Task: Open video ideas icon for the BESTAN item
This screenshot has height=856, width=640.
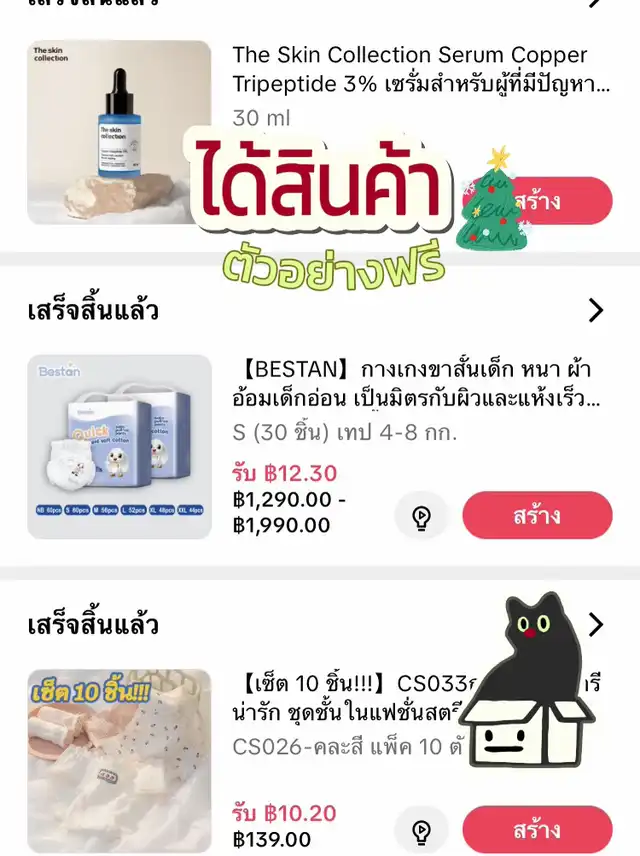Action: click(x=422, y=516)
